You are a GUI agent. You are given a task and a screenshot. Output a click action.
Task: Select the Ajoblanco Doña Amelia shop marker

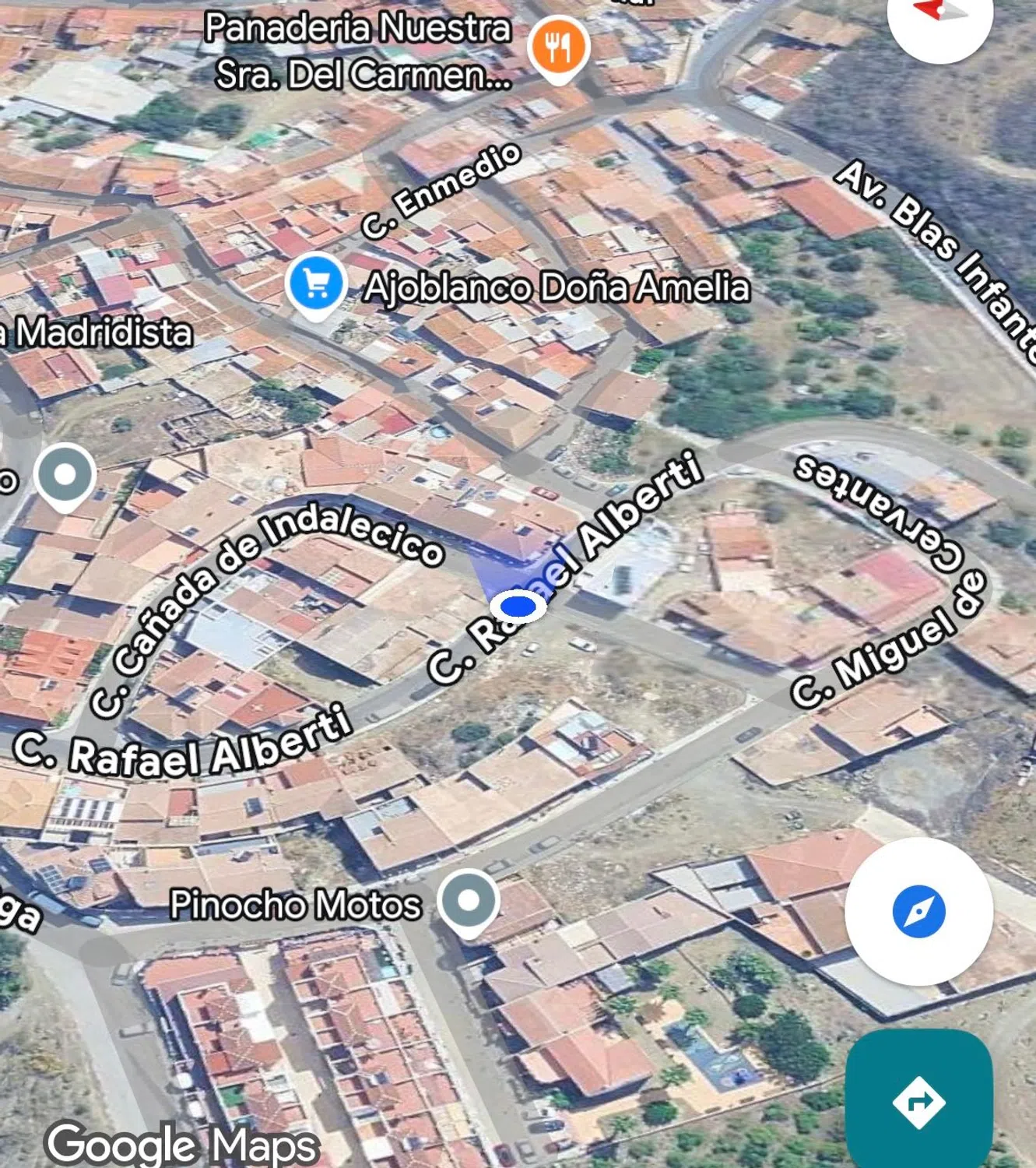[x=315, y=285]
